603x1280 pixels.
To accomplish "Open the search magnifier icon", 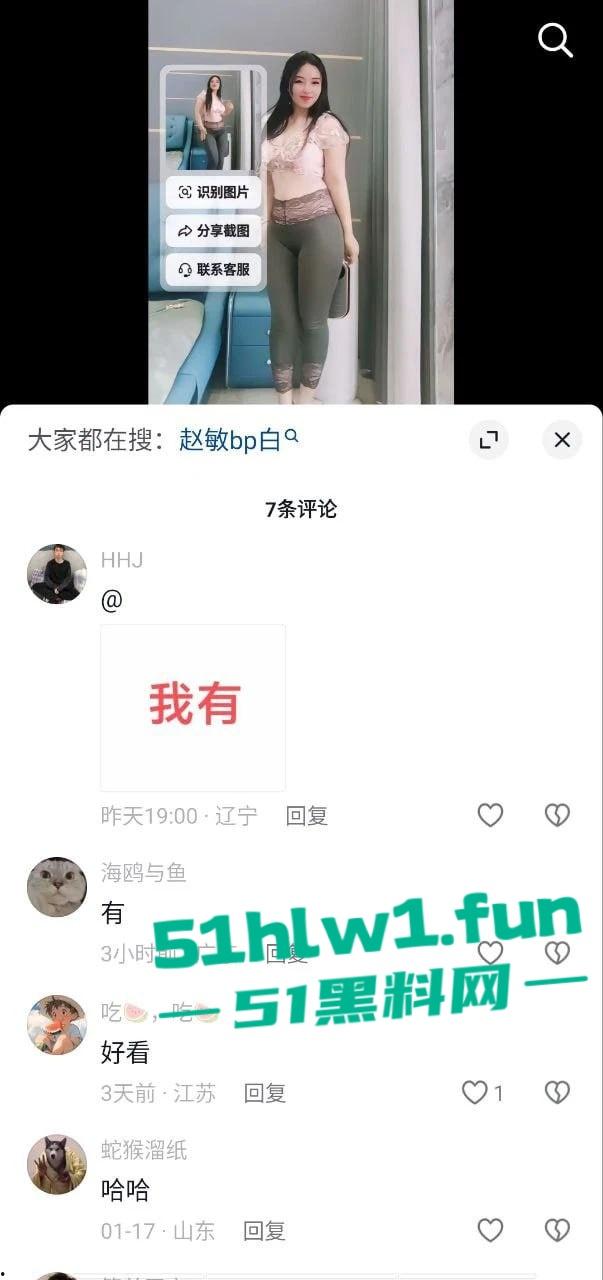I will pos(555,40).
